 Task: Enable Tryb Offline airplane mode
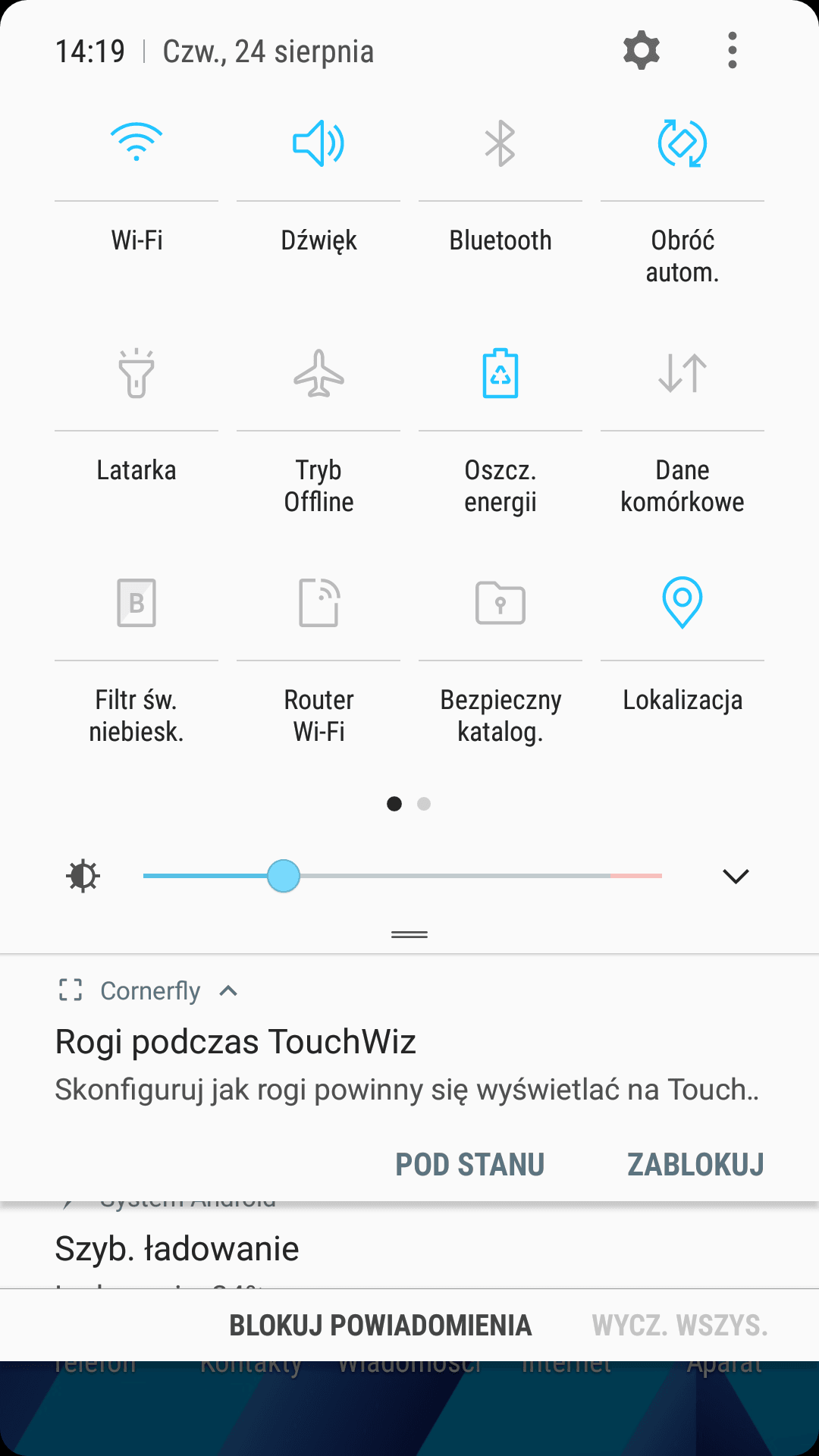(x=318, y=373)
